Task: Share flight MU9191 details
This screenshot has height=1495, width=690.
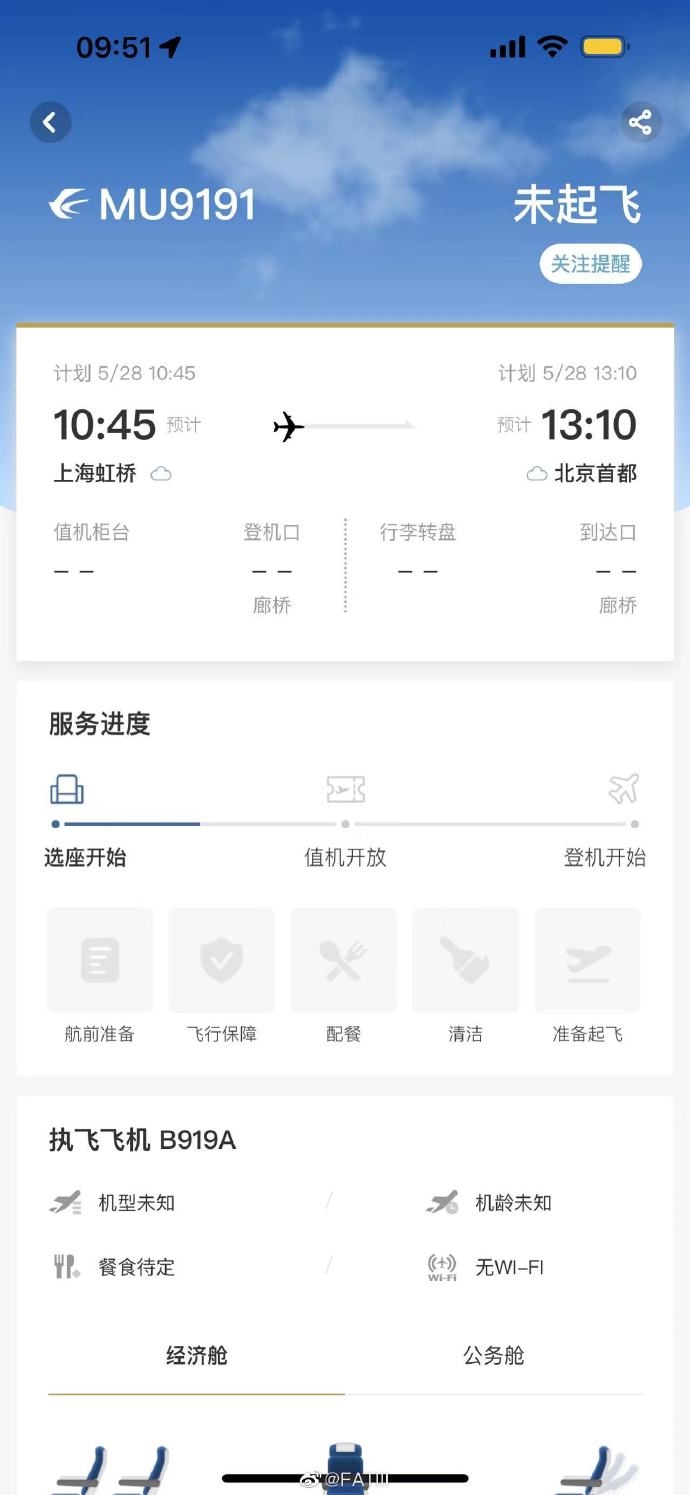Action: [640, 123]
